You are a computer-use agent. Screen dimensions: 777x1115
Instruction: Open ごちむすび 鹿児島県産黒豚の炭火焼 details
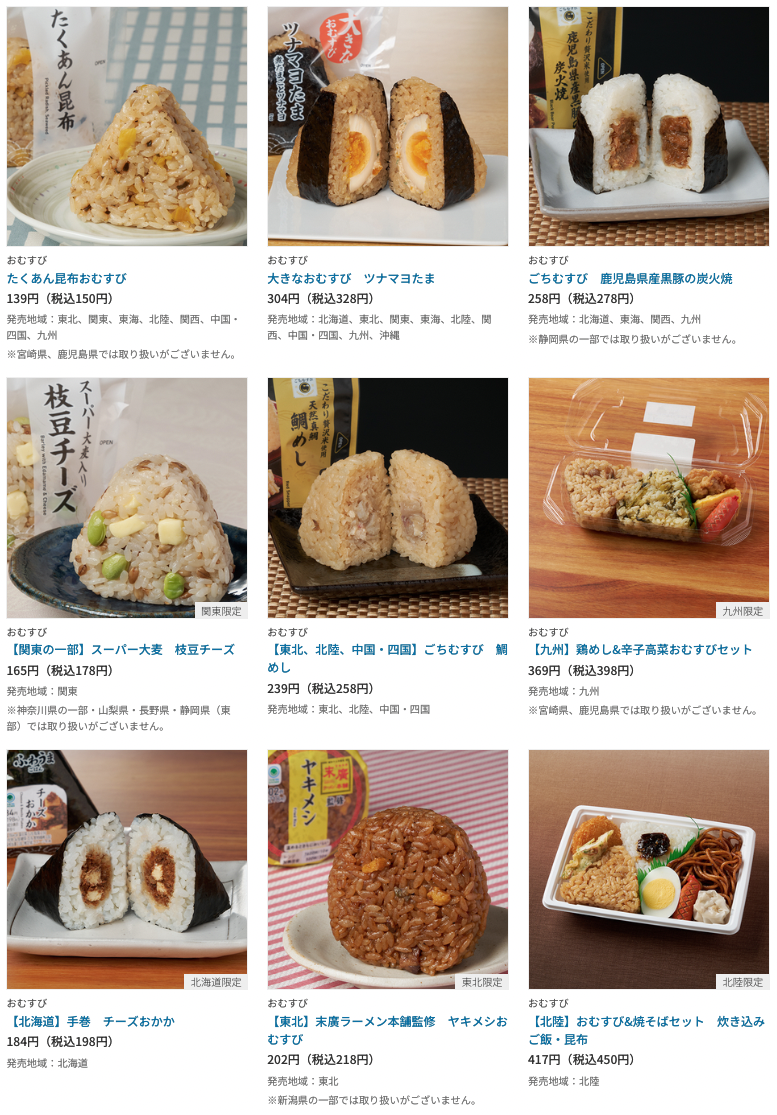click(x=630, y=278)
